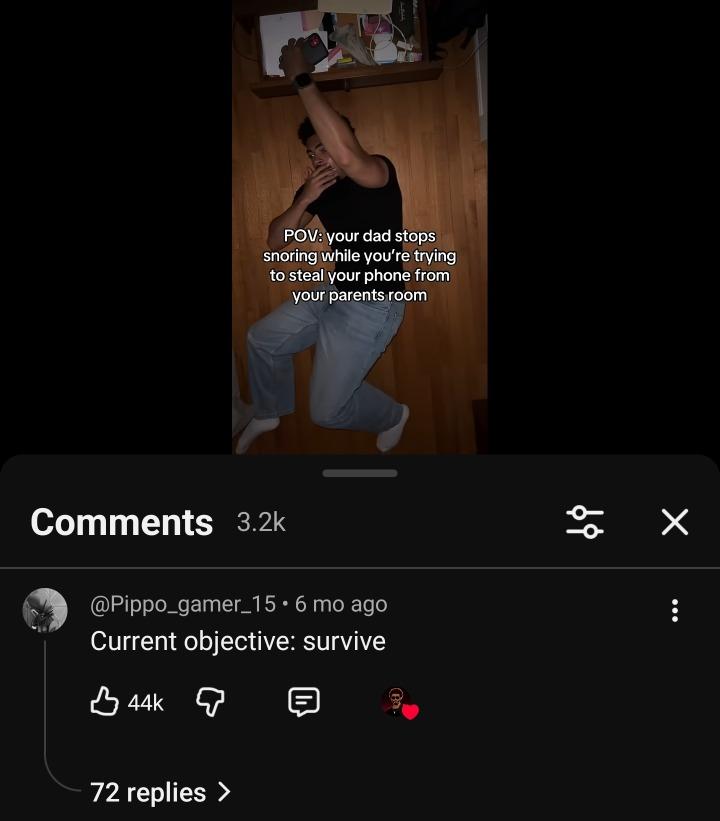
Task: Open comment sort options
Action: pyautogui.click(x=585, y=521)
